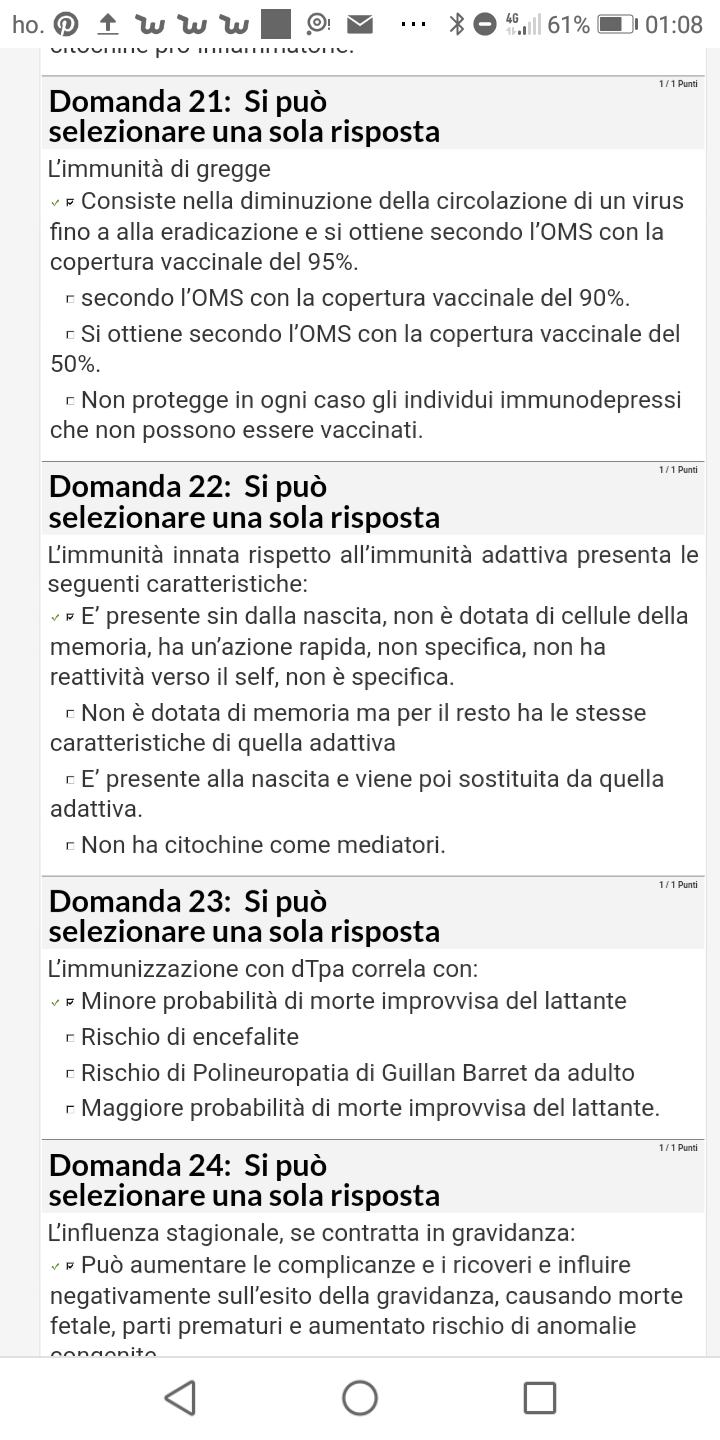Select 'Rischio di Polineuropatia di Guillan Barret' checkbox
Screen dimensions: 720x1440
pyautogui.click(x=70, y=1074)
